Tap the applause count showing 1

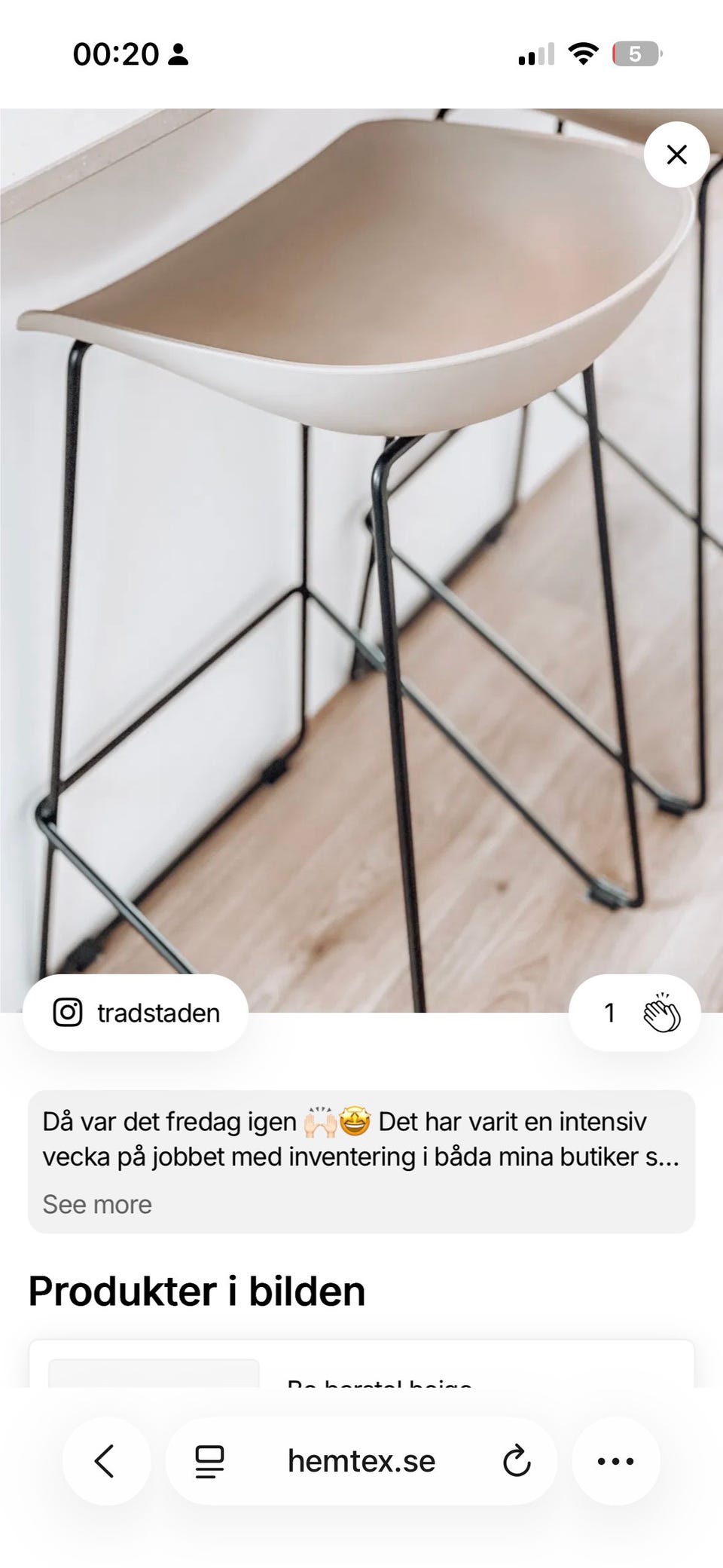[x=610, y=1013]
